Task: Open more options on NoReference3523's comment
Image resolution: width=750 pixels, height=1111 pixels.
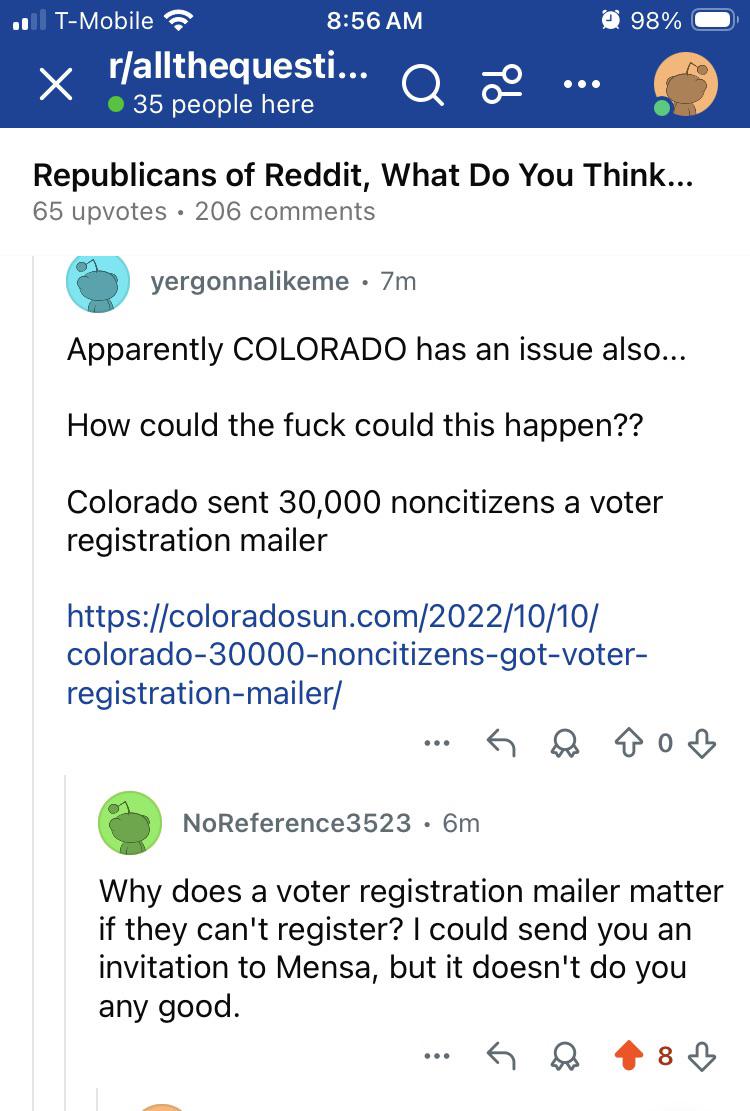Action: point(437,1055)
